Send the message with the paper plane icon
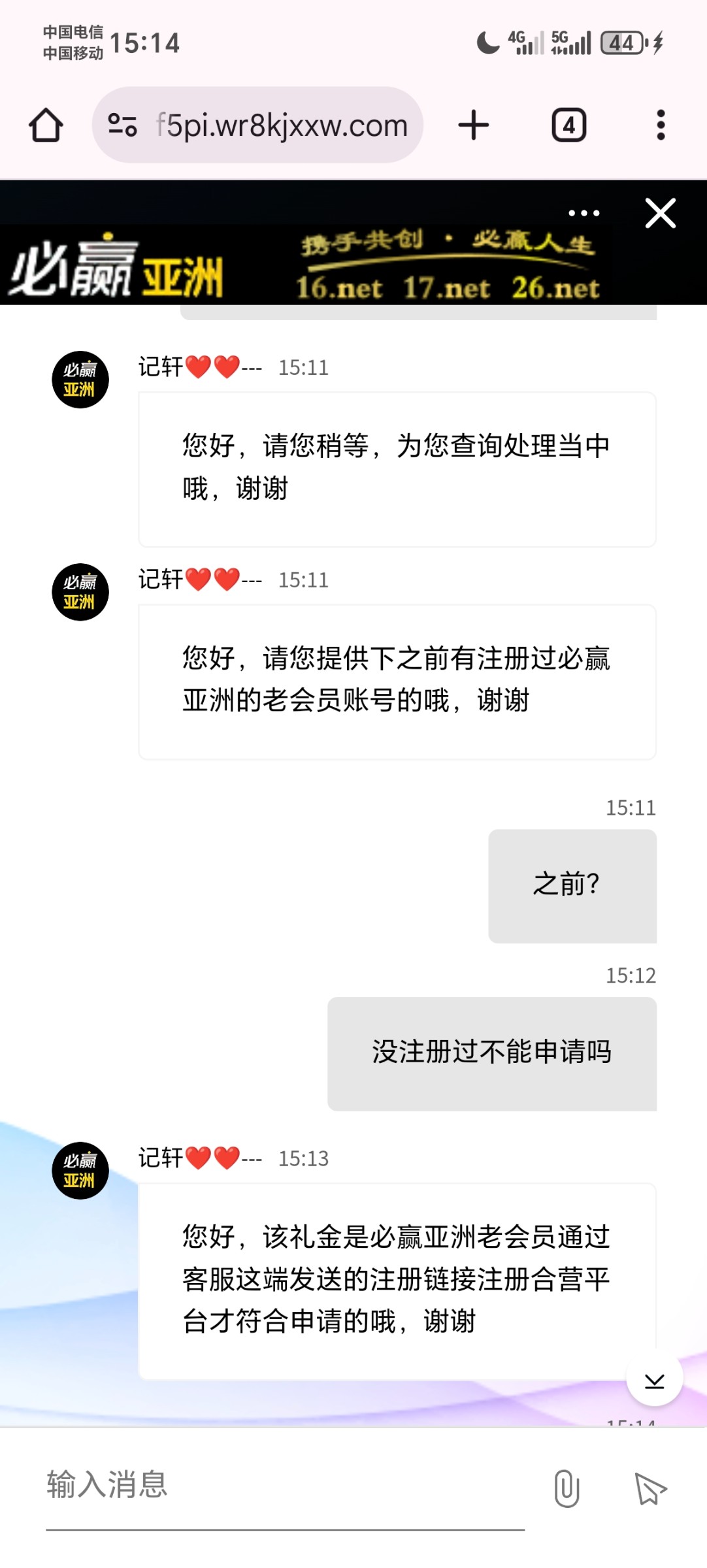 pos(650,1488)
